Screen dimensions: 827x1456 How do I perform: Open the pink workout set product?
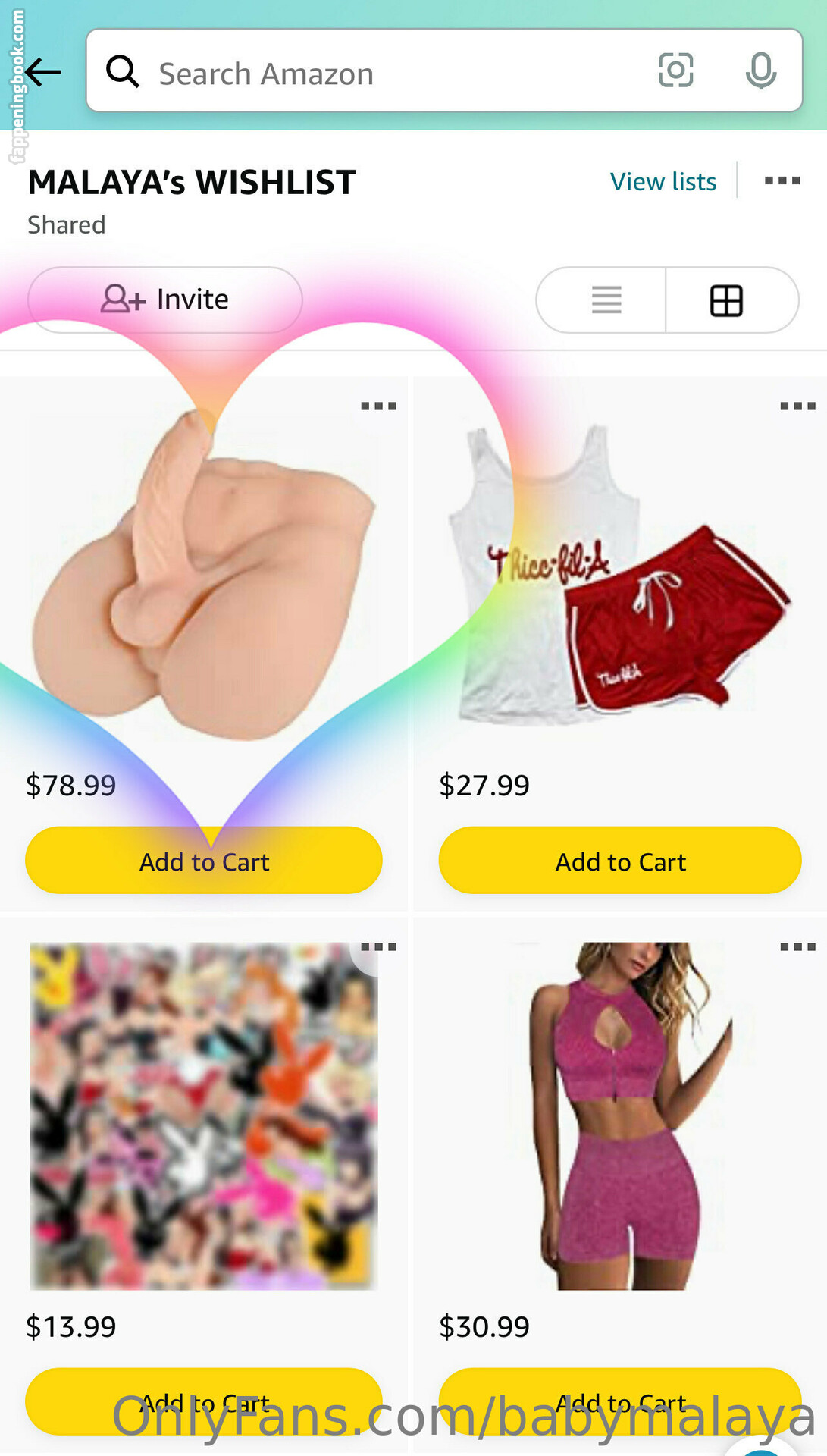(620, 1115)
